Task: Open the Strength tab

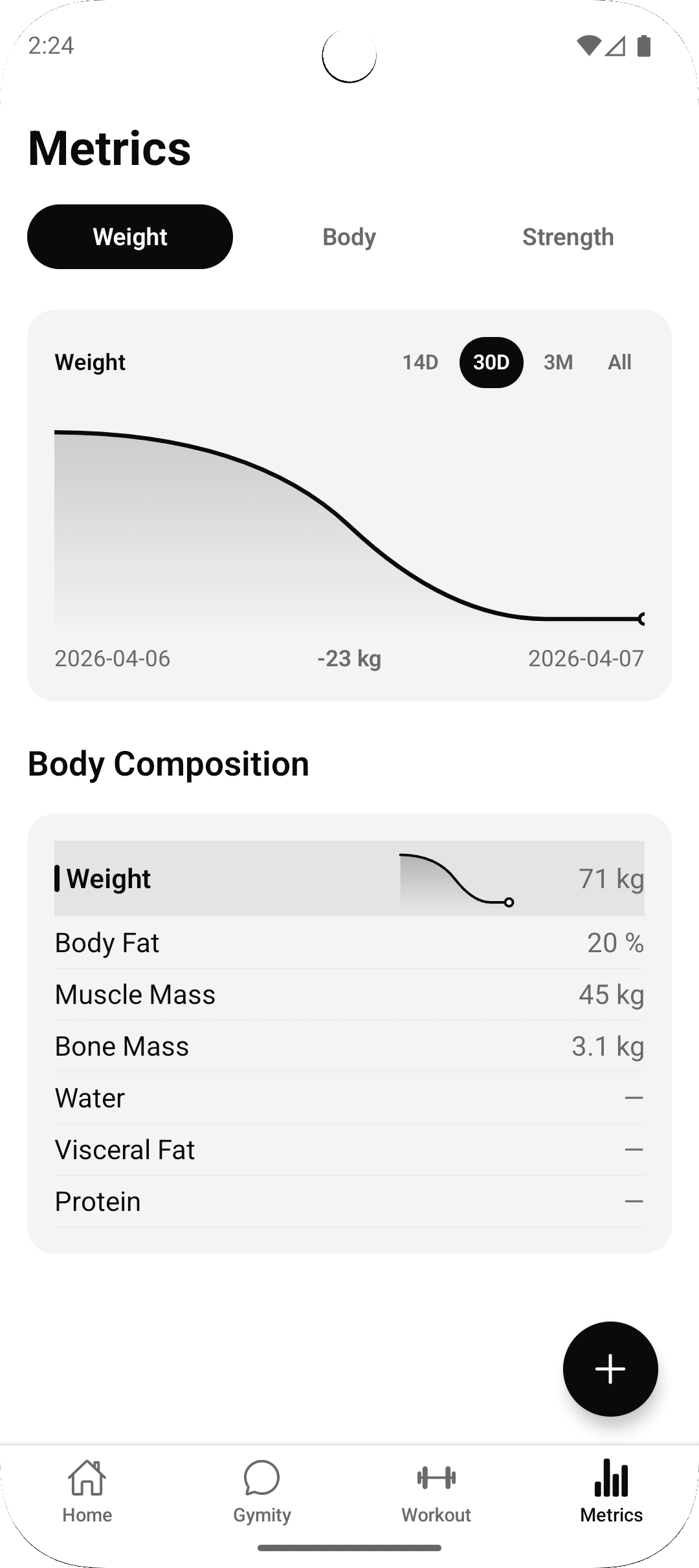Action: [568, 237]
